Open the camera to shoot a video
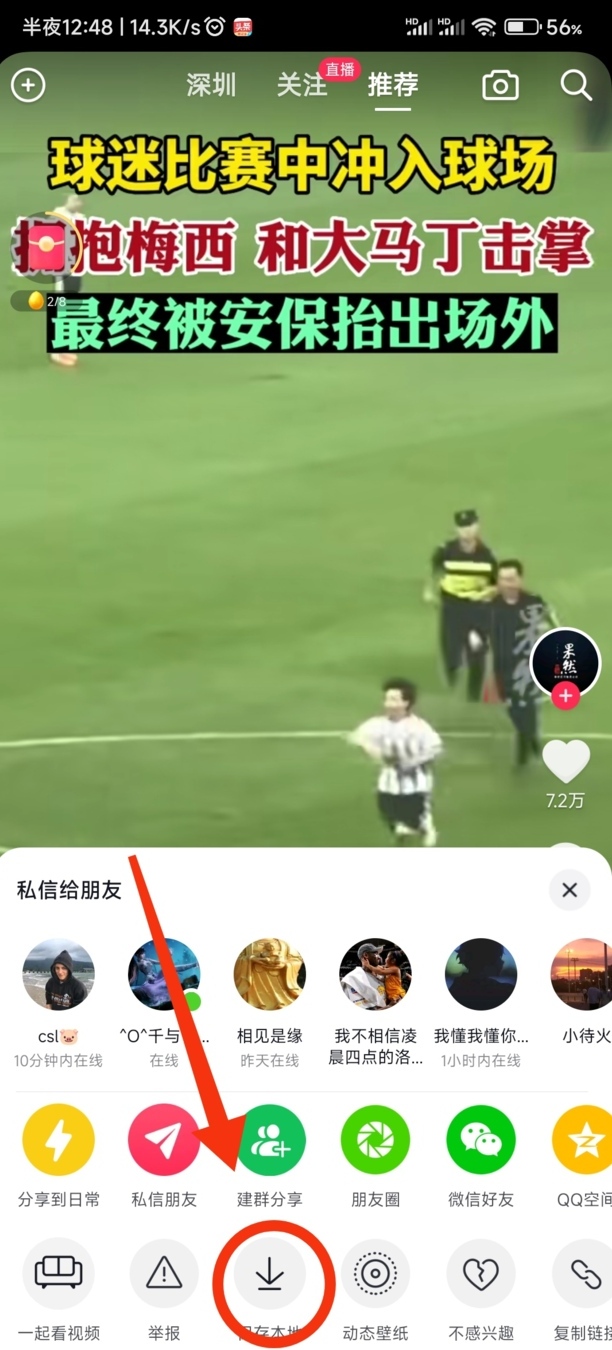The width and height of the screenshot is (612, 1350). pos(501,86)
